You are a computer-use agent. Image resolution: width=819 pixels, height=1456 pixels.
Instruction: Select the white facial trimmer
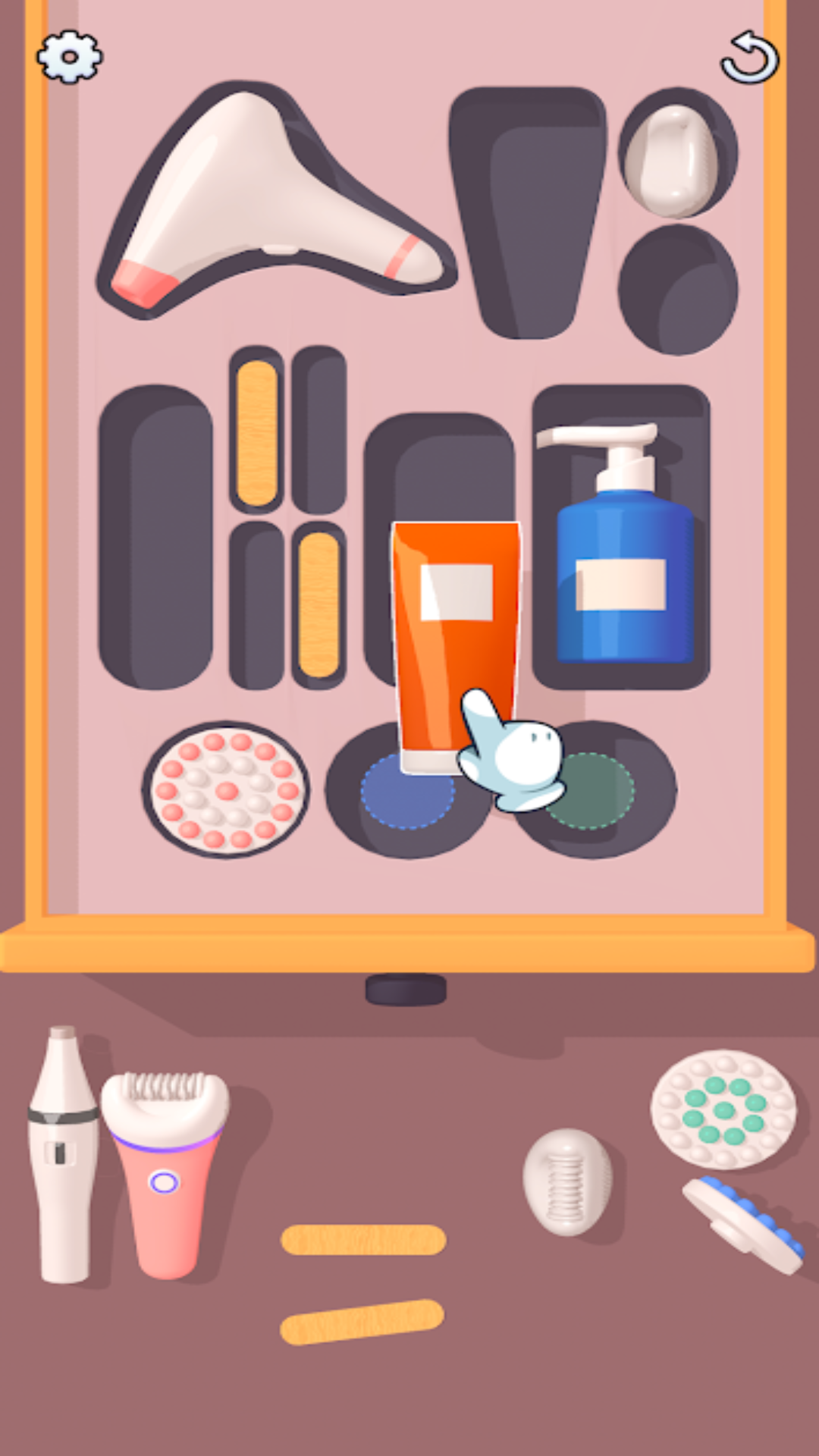[x=63, y=1153]
